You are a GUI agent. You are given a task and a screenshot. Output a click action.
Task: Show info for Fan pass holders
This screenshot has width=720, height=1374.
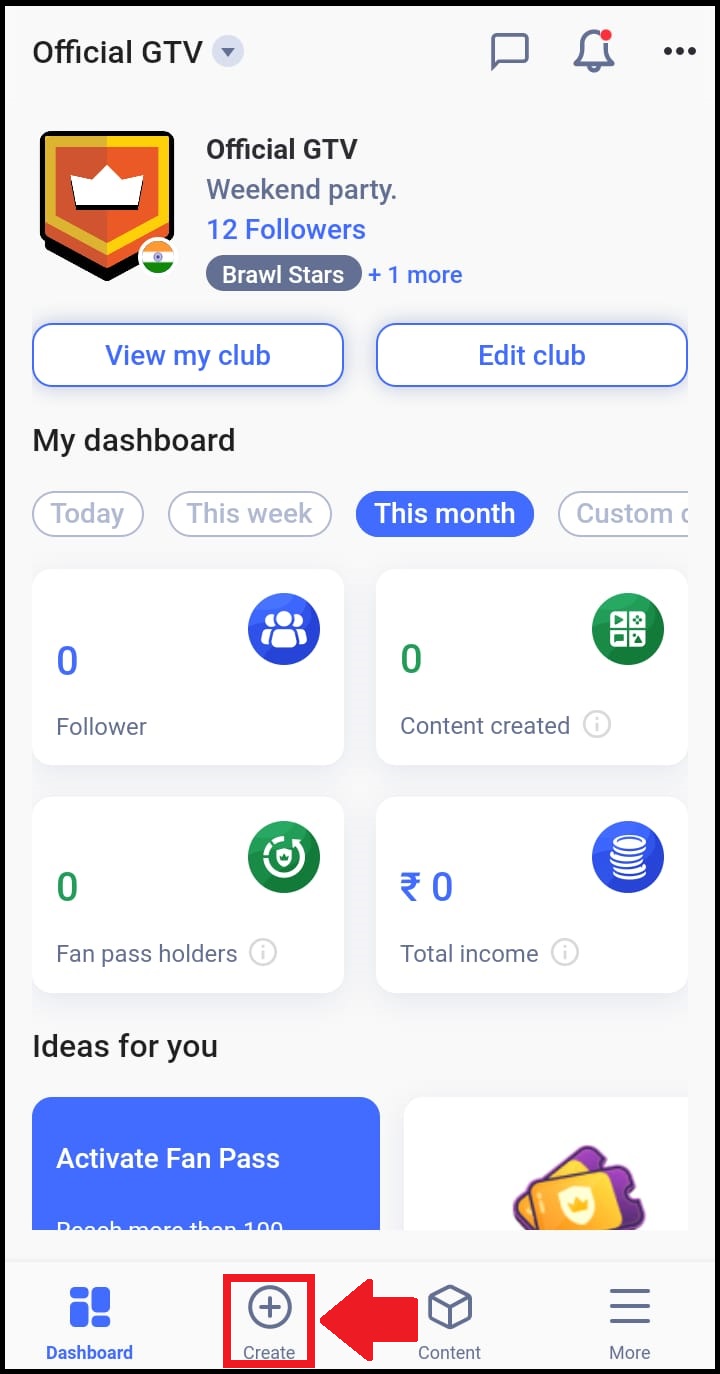pos(263,953)
